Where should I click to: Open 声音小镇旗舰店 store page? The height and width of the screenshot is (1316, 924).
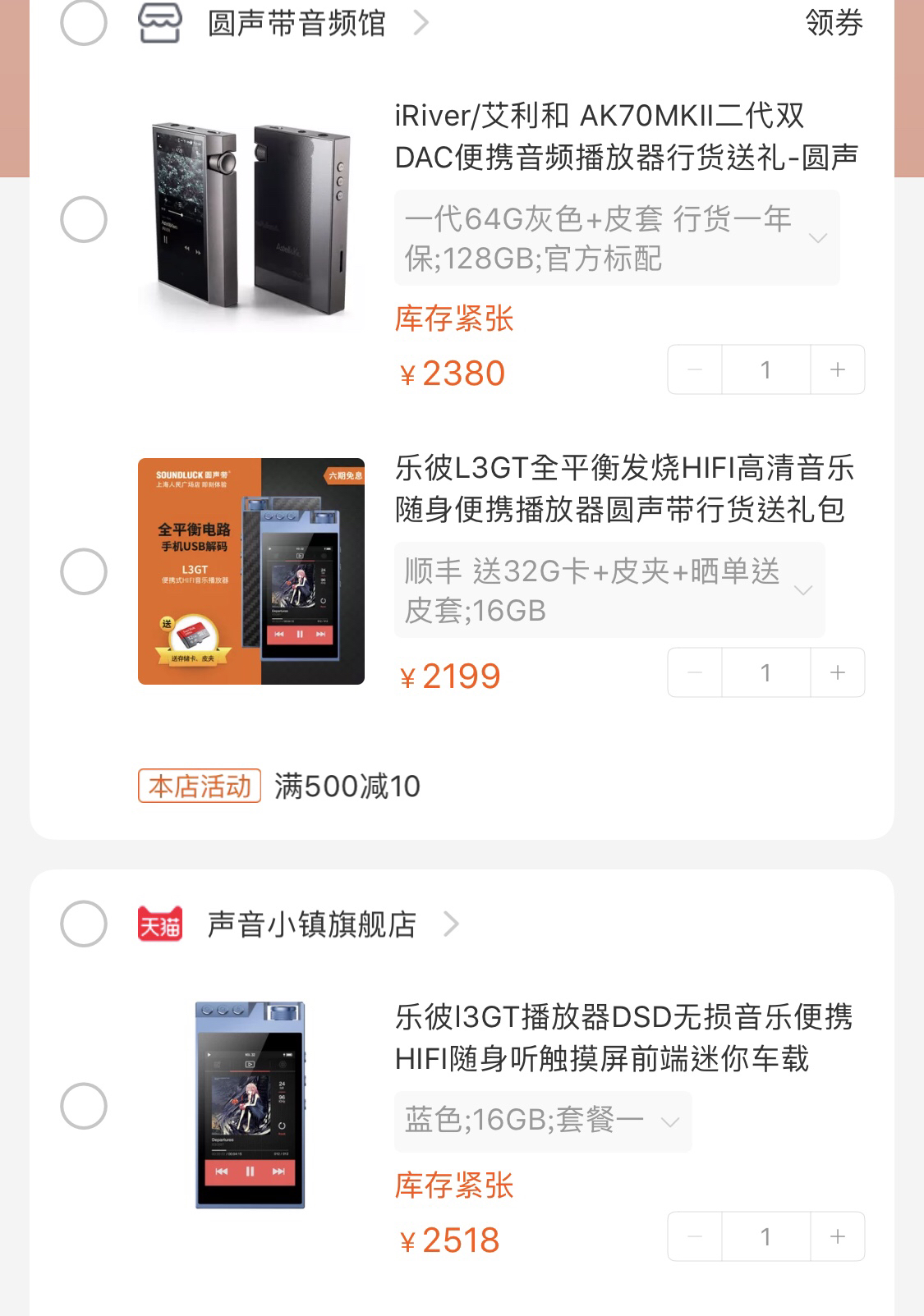coord(312,924)
